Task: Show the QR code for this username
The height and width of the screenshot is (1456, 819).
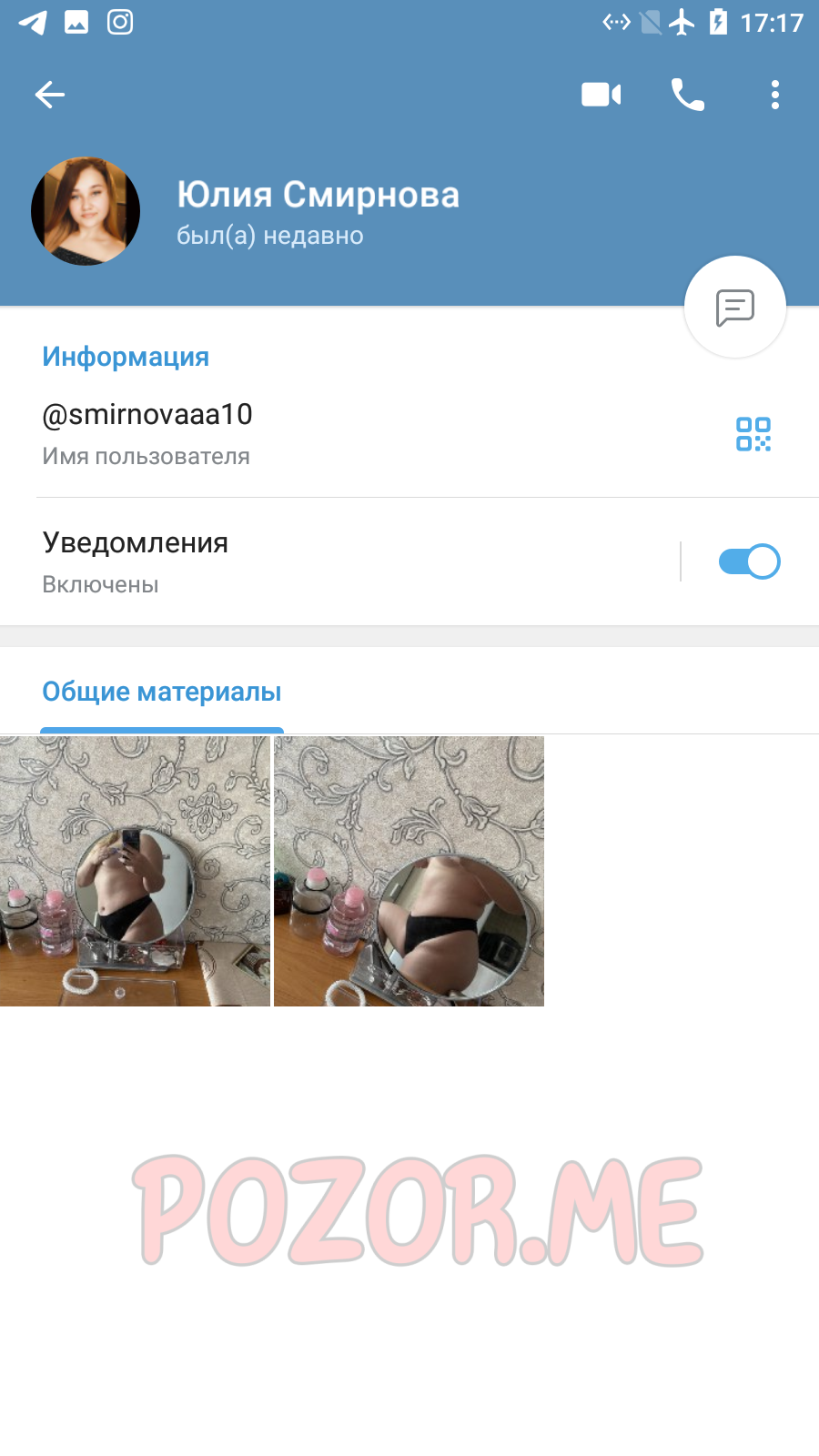Action: point(753,434)
